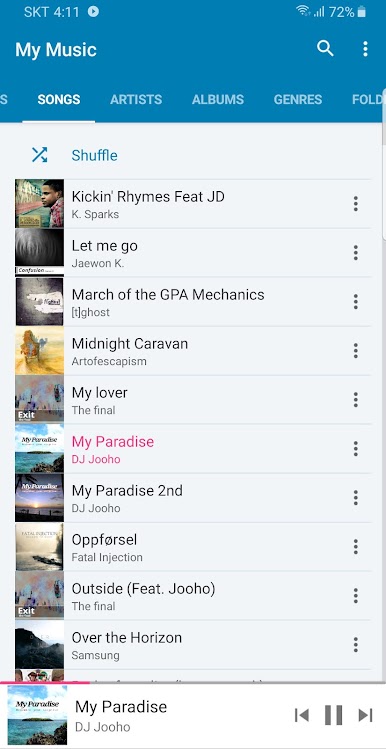The width and height of the screenshot is (386, 749).
Task: Open options for Midnight Caravan
Action: click(x=355, y=351)
